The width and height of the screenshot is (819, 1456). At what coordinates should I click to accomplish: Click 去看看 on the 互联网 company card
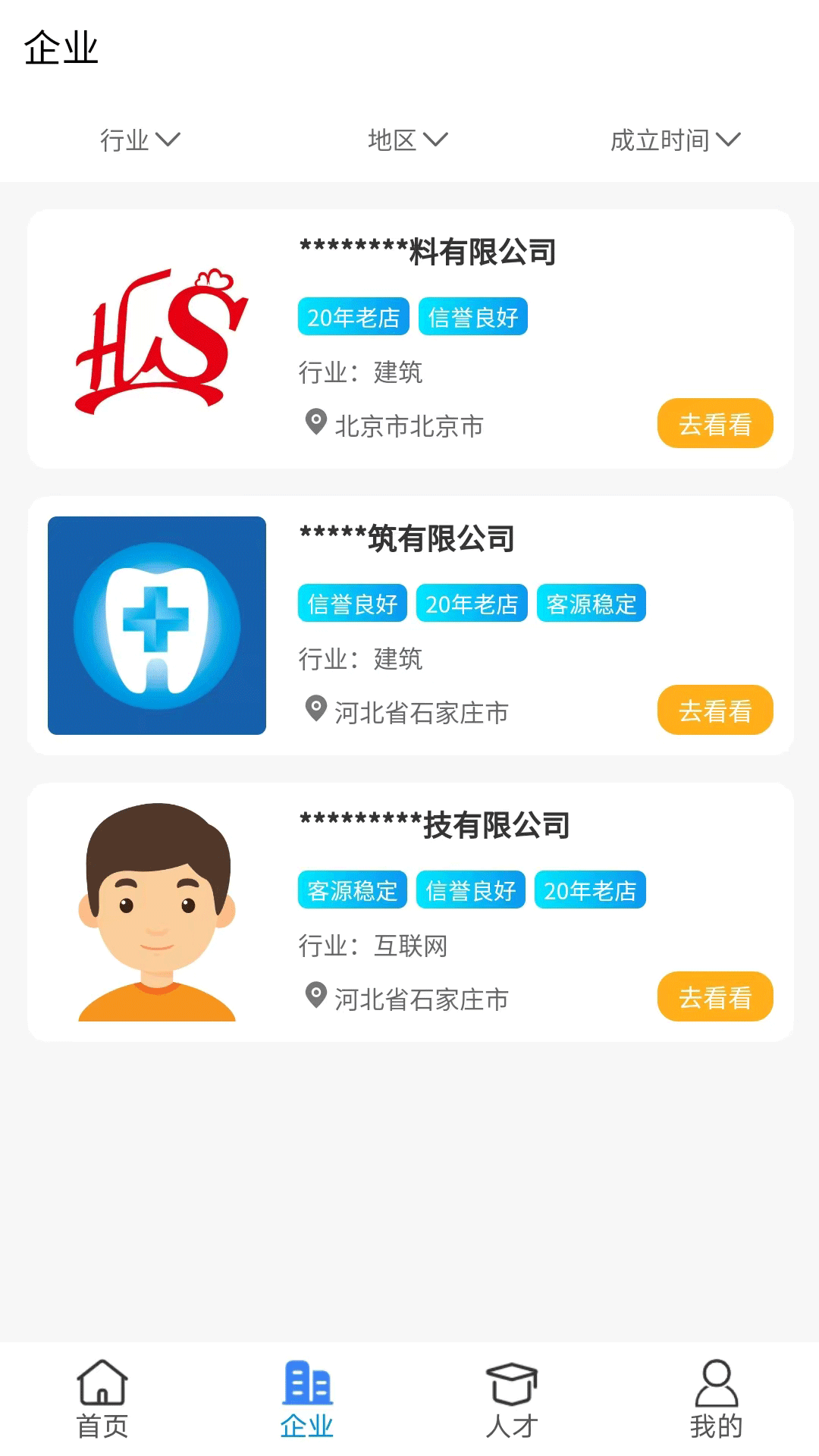(x=714, y=996)
